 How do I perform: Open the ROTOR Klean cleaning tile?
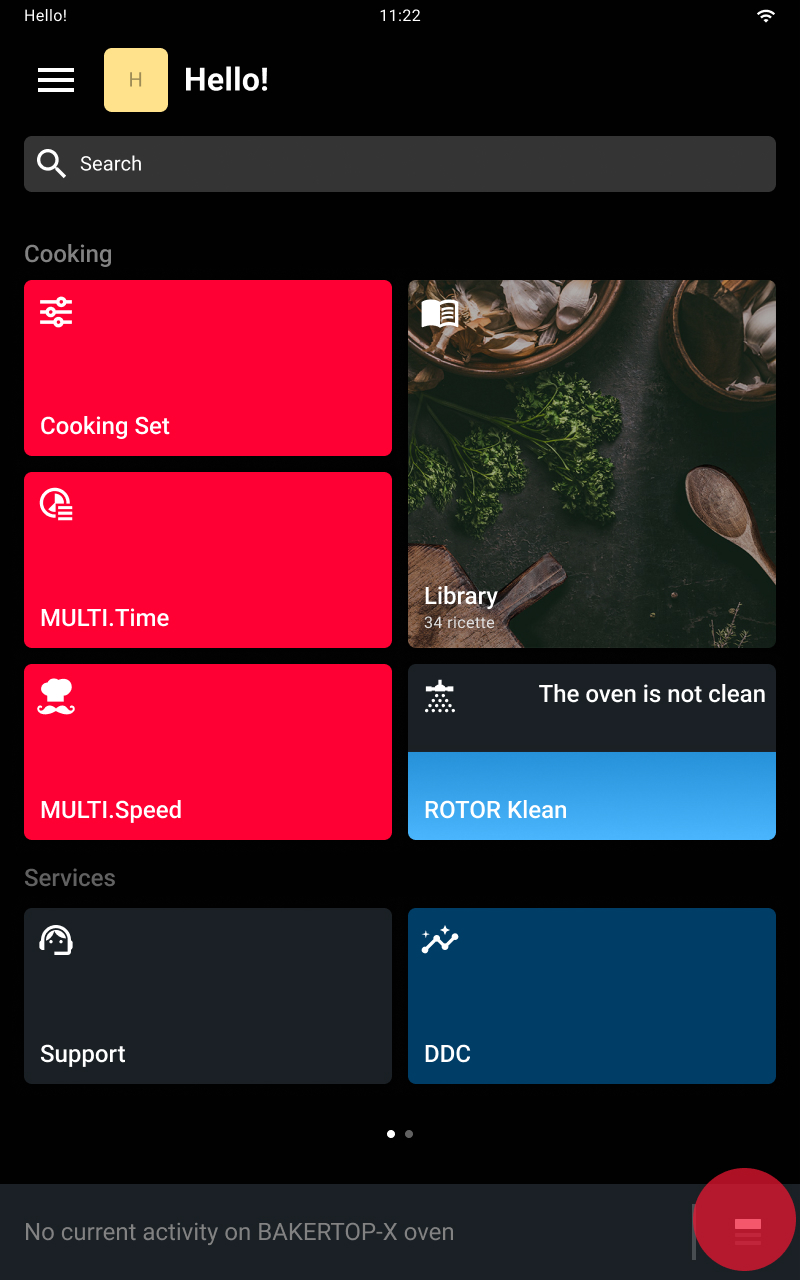point(592,752)
